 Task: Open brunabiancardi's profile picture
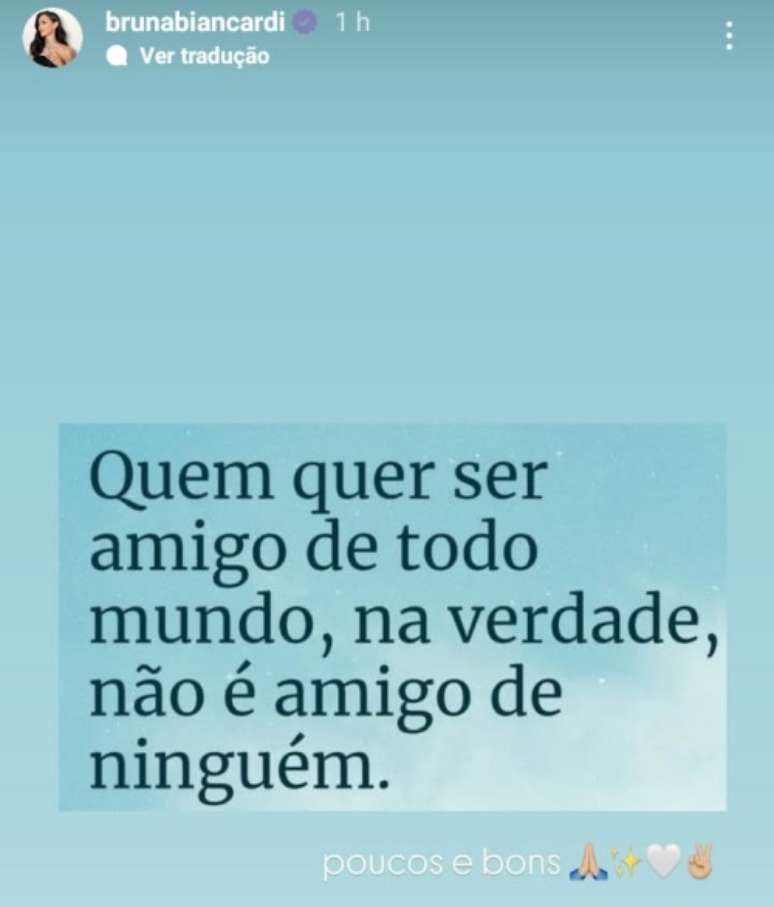52,38
